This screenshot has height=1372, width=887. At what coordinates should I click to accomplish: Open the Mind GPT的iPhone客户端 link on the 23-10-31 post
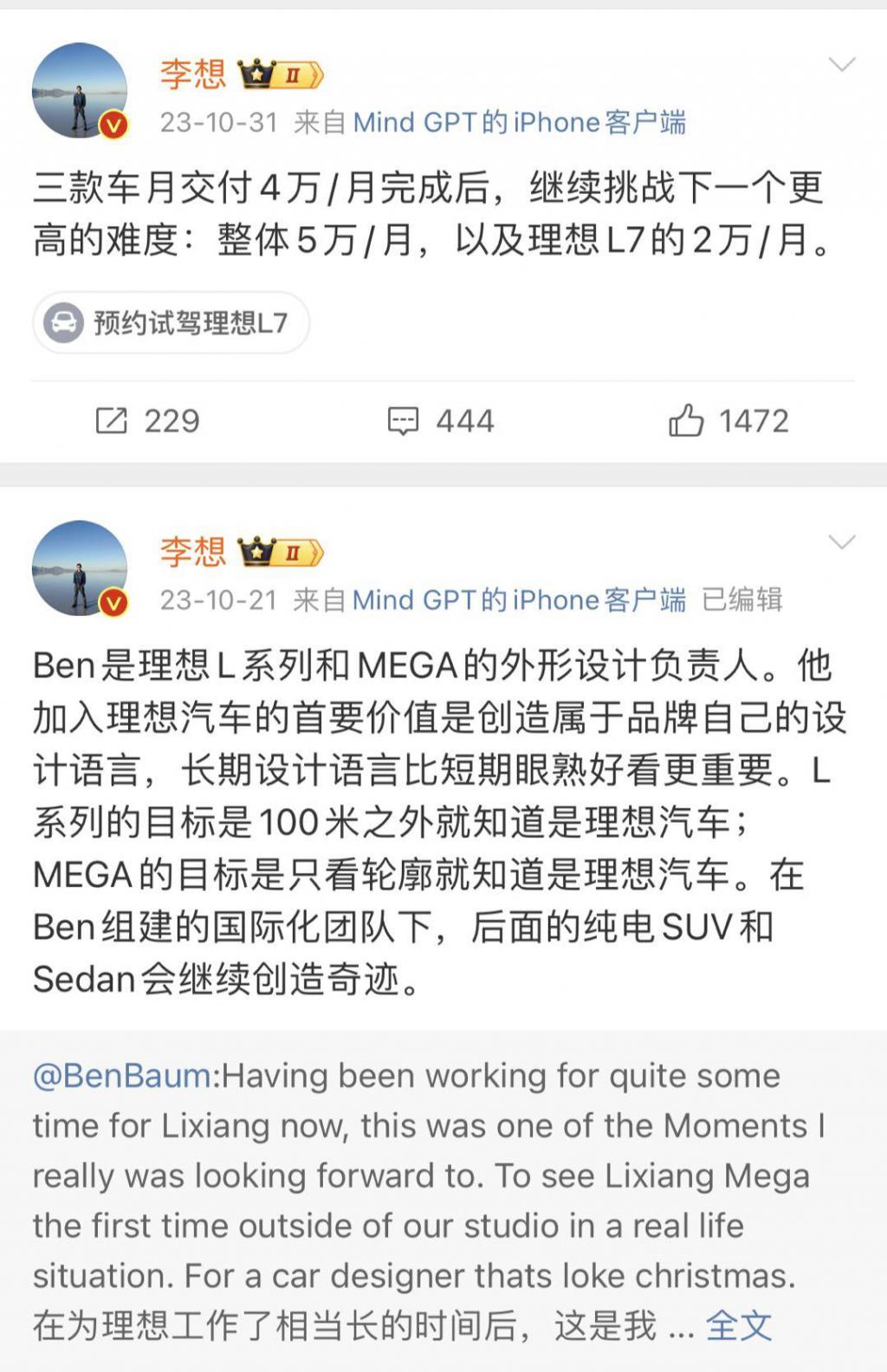[x=519, y=122]
